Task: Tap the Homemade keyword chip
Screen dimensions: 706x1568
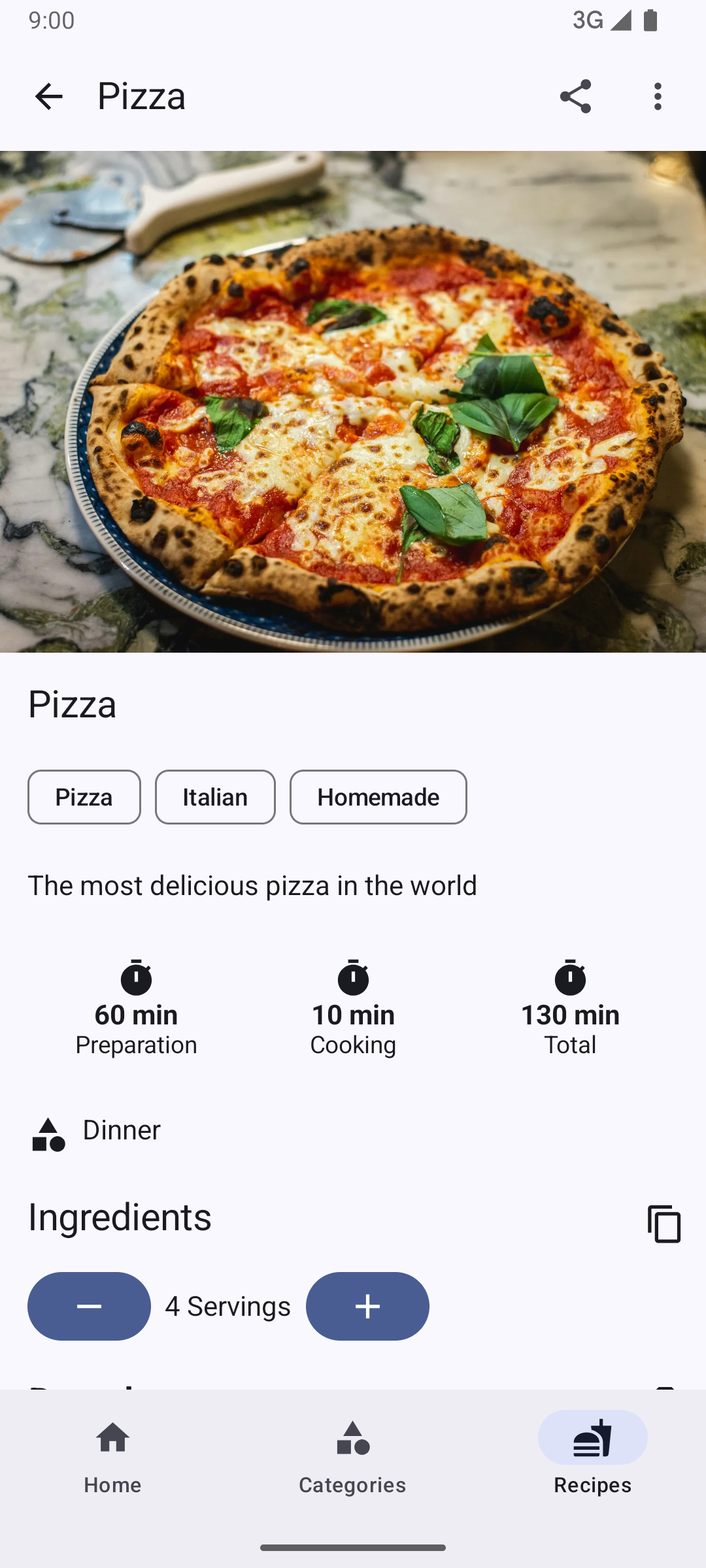Action: [378, 797]
